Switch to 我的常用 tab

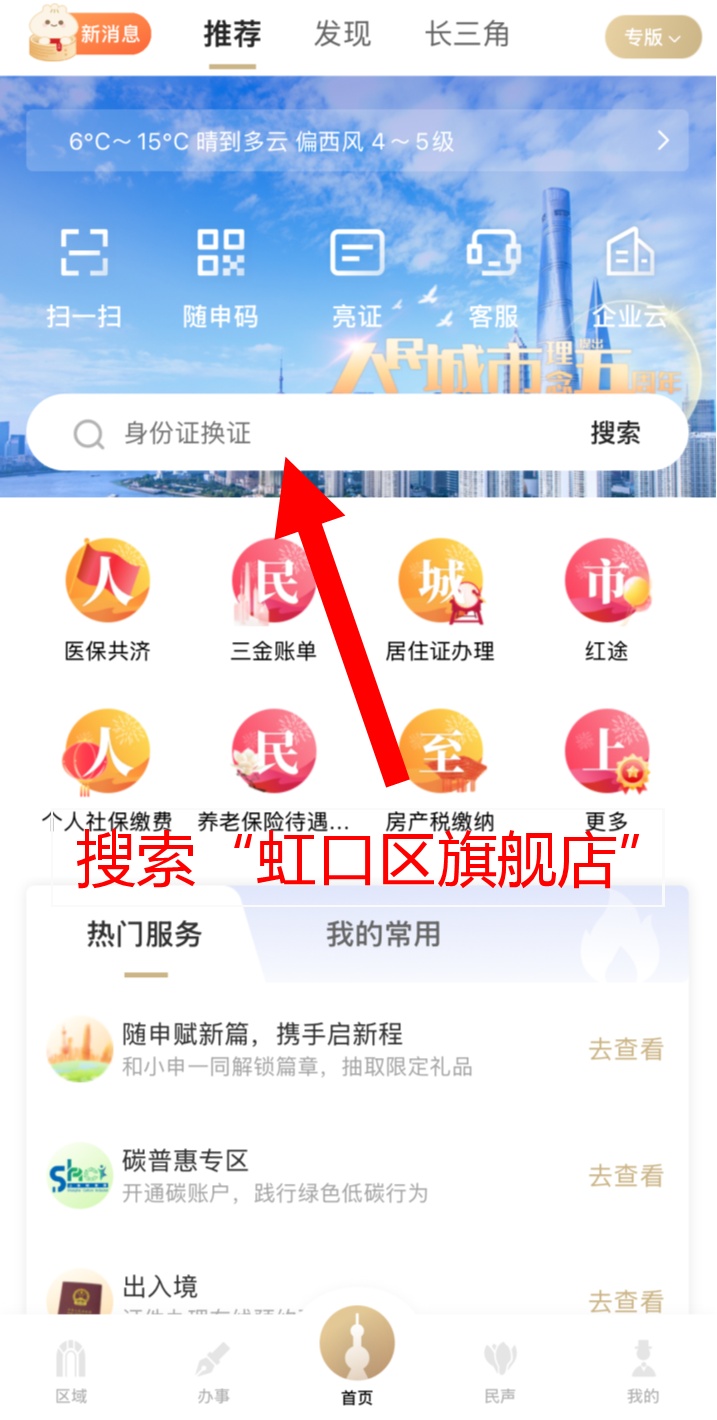(x=383, y=935)
